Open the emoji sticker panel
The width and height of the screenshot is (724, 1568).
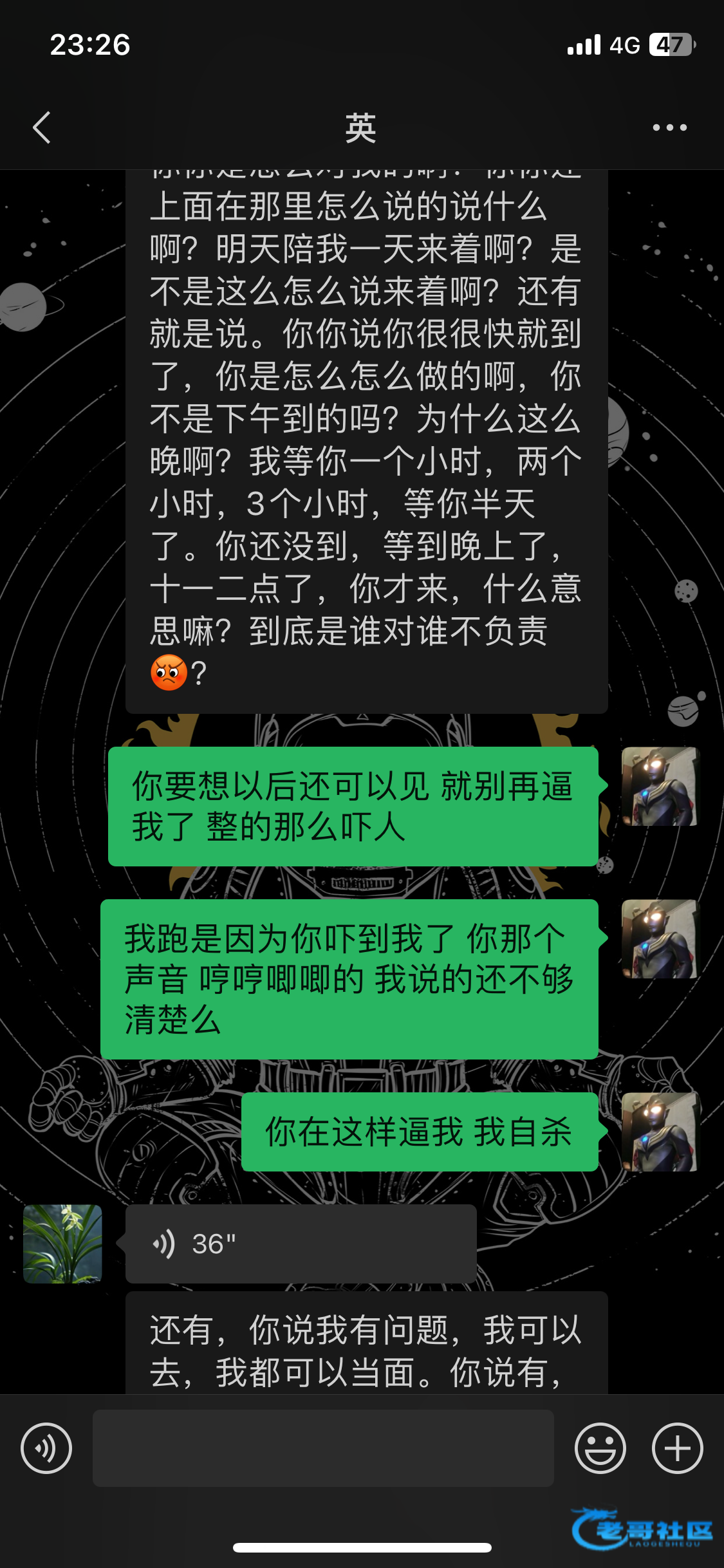[600, 1448]
